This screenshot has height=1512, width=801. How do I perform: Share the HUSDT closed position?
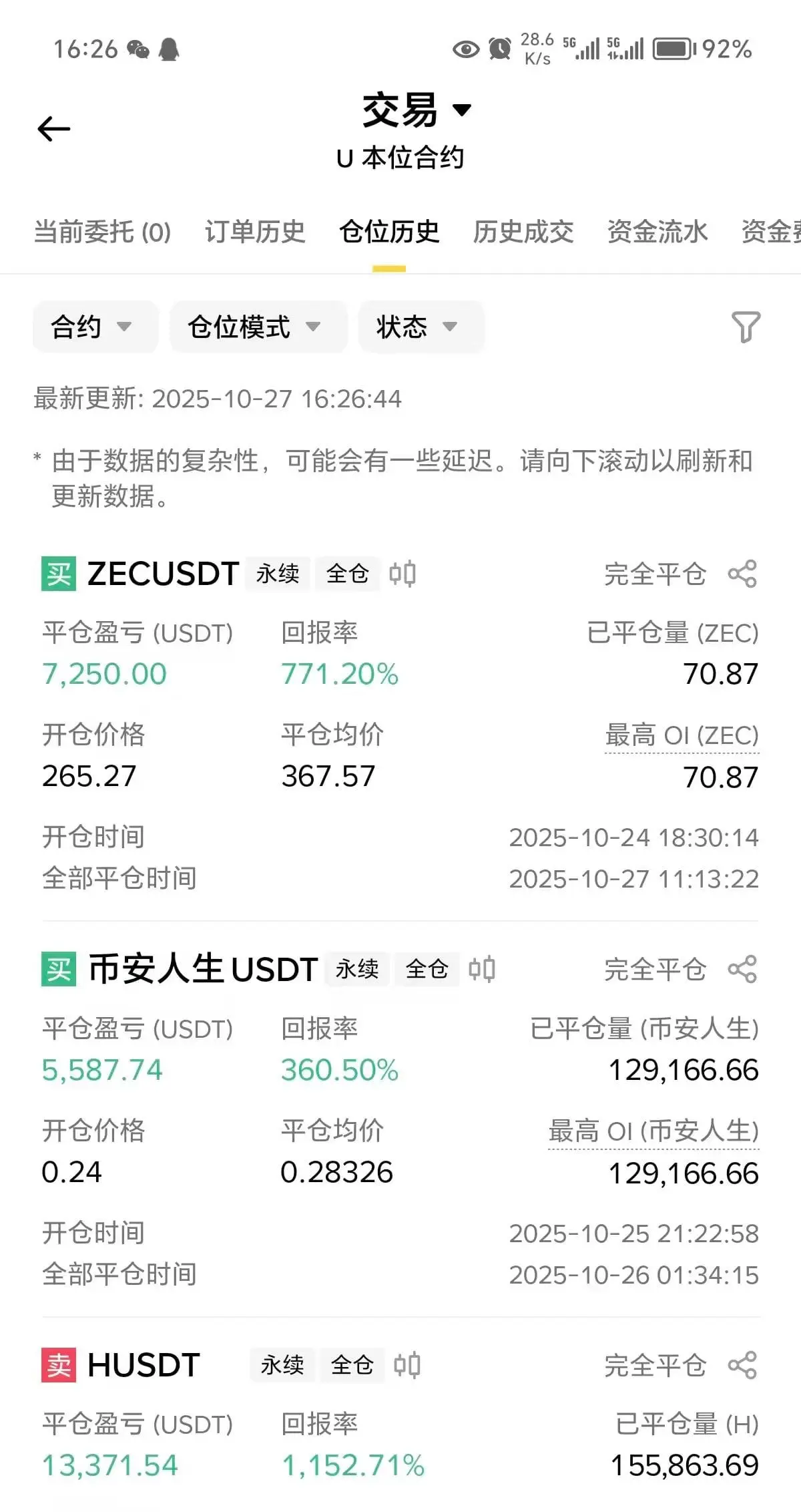click(x=742, y=1365)
